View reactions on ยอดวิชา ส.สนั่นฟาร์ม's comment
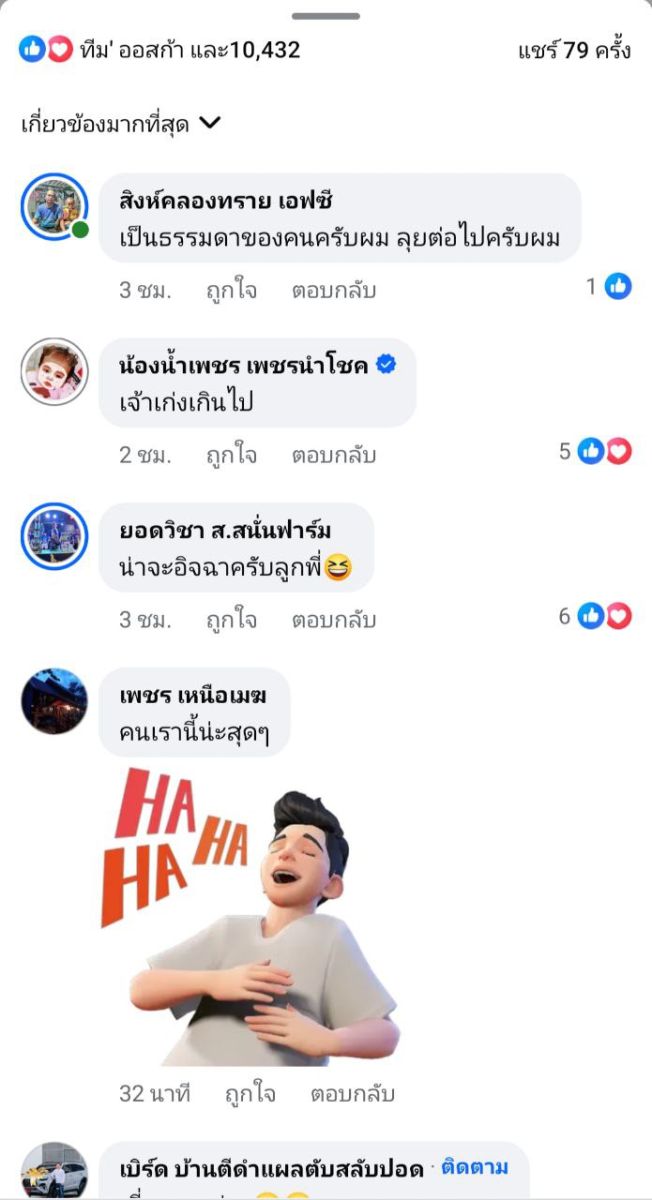Viewport: 652px width, 1200px height. (x=596, y=617)
